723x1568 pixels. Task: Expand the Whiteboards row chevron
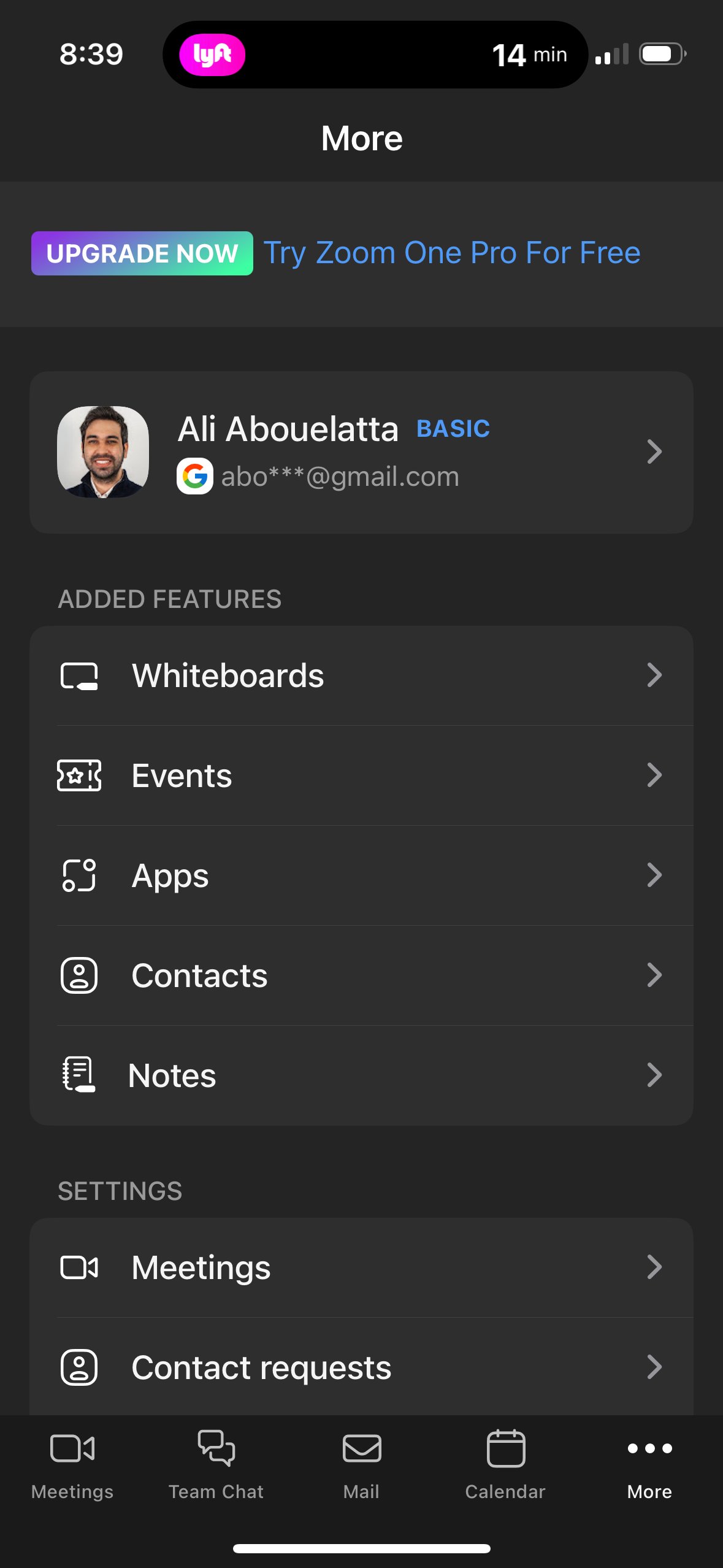[x=656, y=675]
